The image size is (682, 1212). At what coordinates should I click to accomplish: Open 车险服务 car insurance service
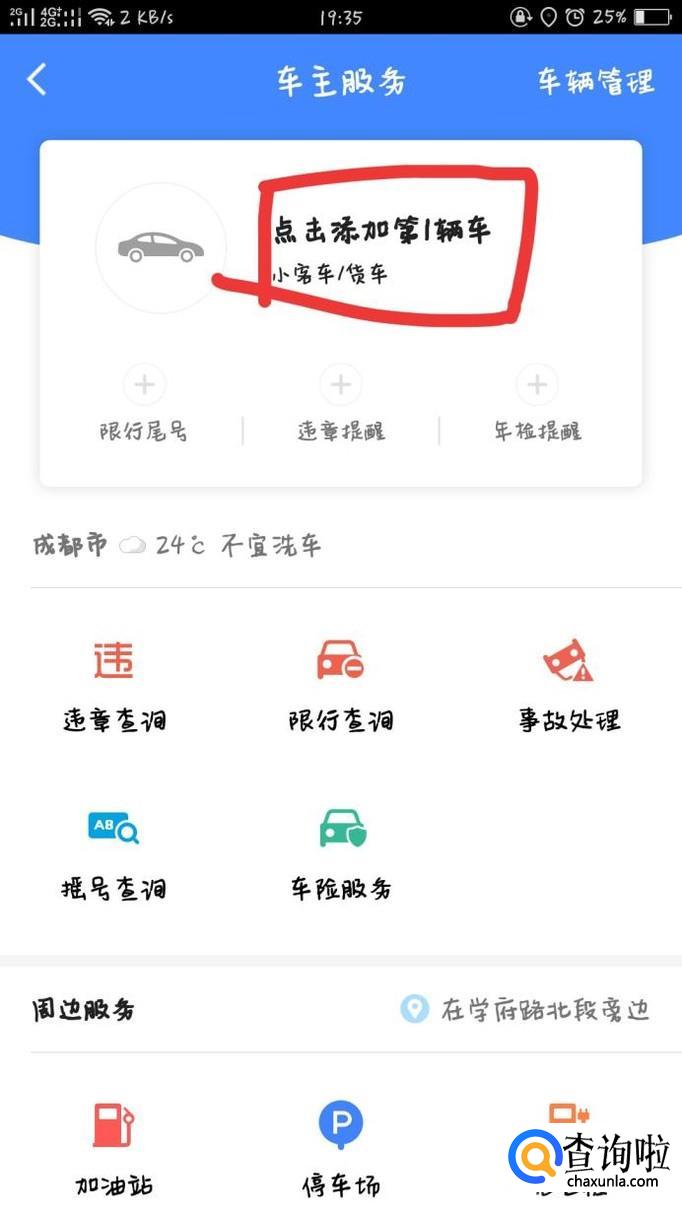[341, 853]
